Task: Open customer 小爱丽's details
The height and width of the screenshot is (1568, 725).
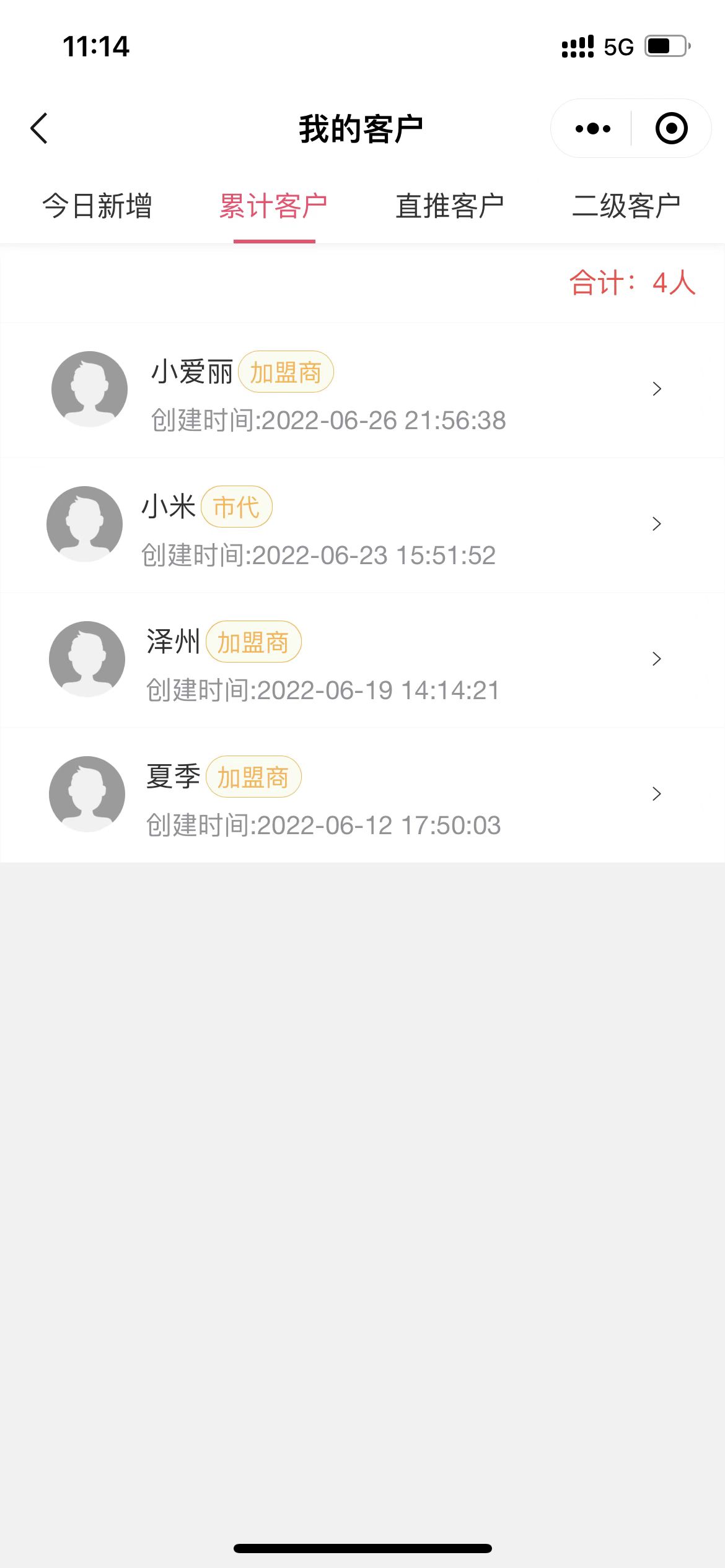Action: point(362,390)
